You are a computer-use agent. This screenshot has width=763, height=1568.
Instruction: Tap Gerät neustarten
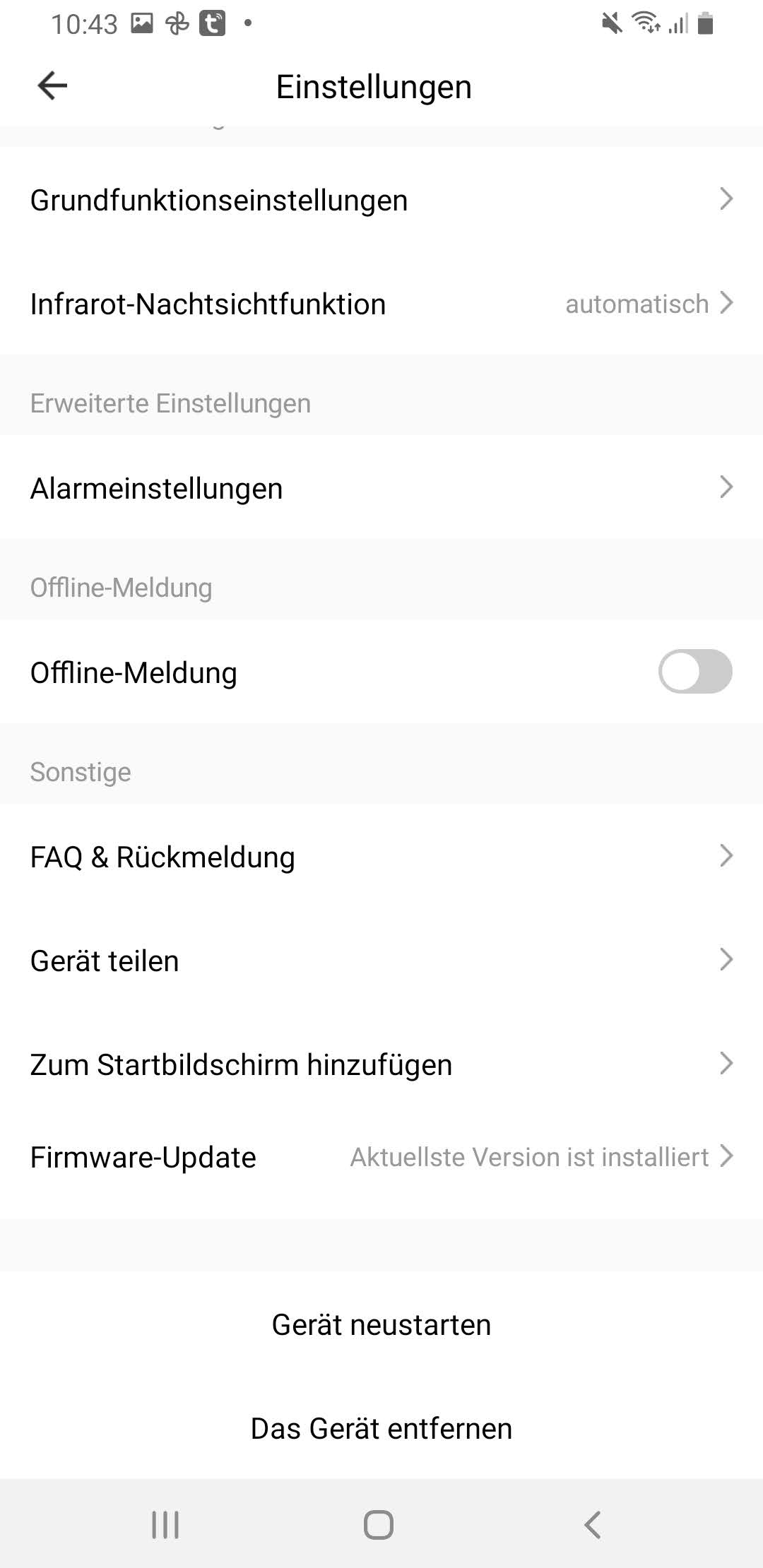pos(381,1325)
